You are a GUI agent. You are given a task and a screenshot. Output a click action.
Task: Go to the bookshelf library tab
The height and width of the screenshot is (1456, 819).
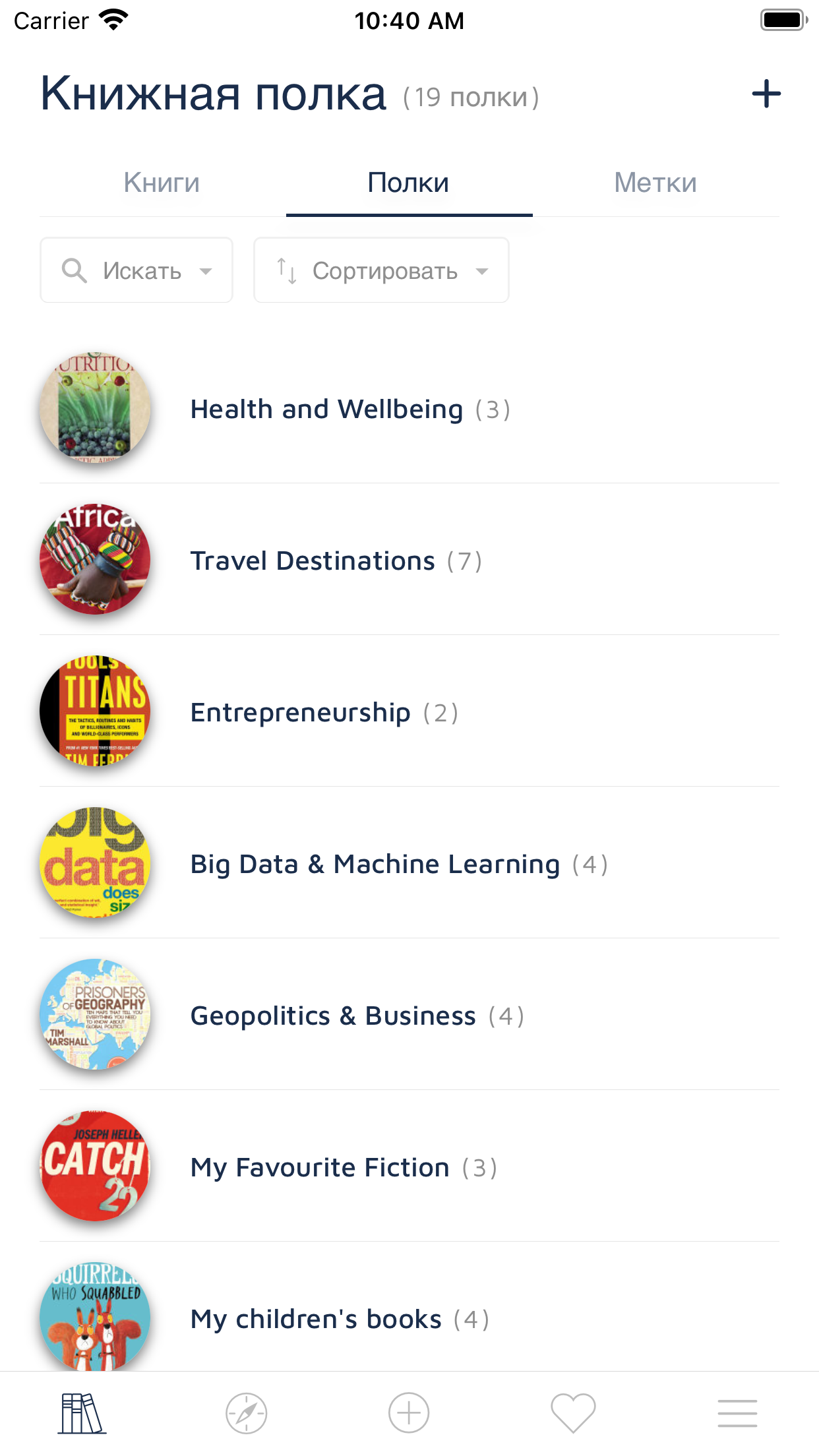(x=82, y=1413)
